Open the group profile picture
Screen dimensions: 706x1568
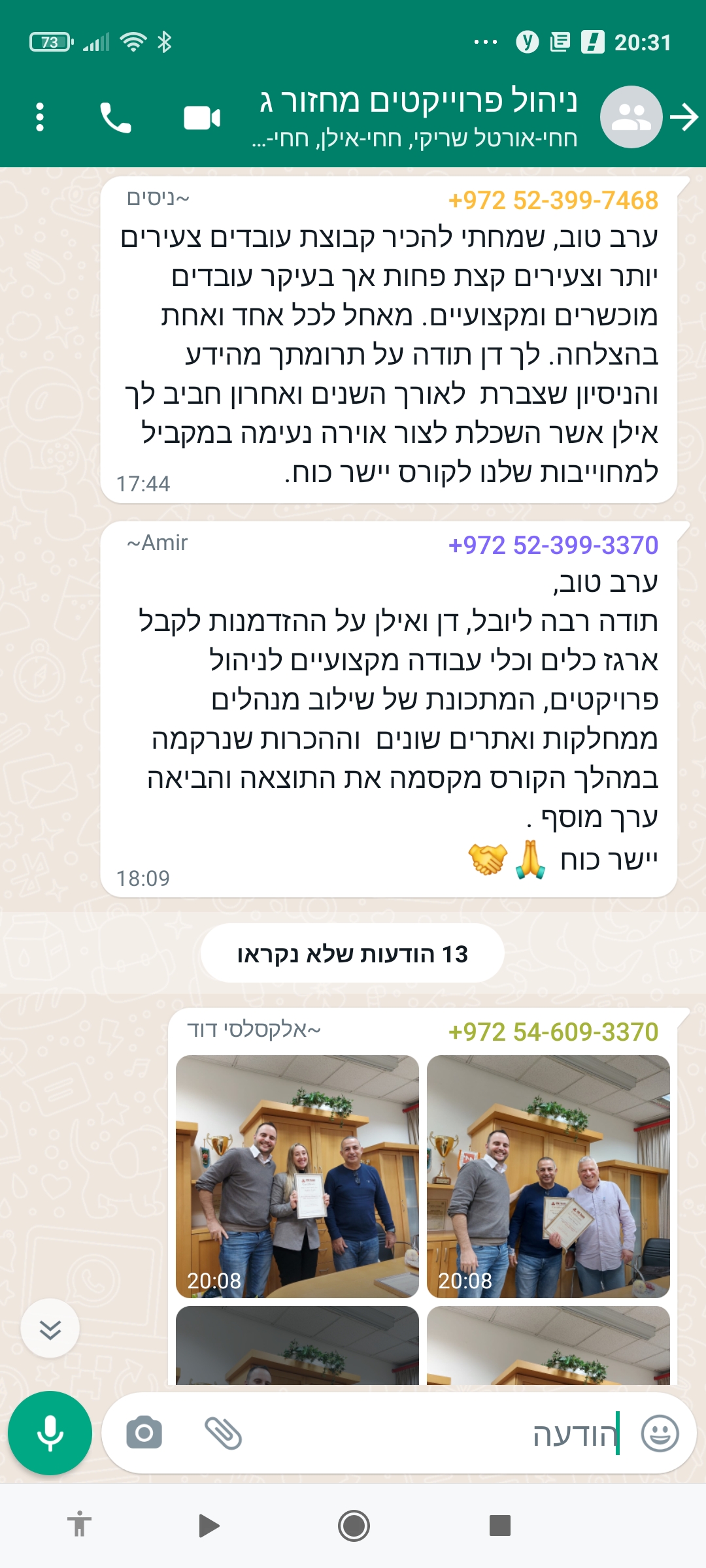631,118
